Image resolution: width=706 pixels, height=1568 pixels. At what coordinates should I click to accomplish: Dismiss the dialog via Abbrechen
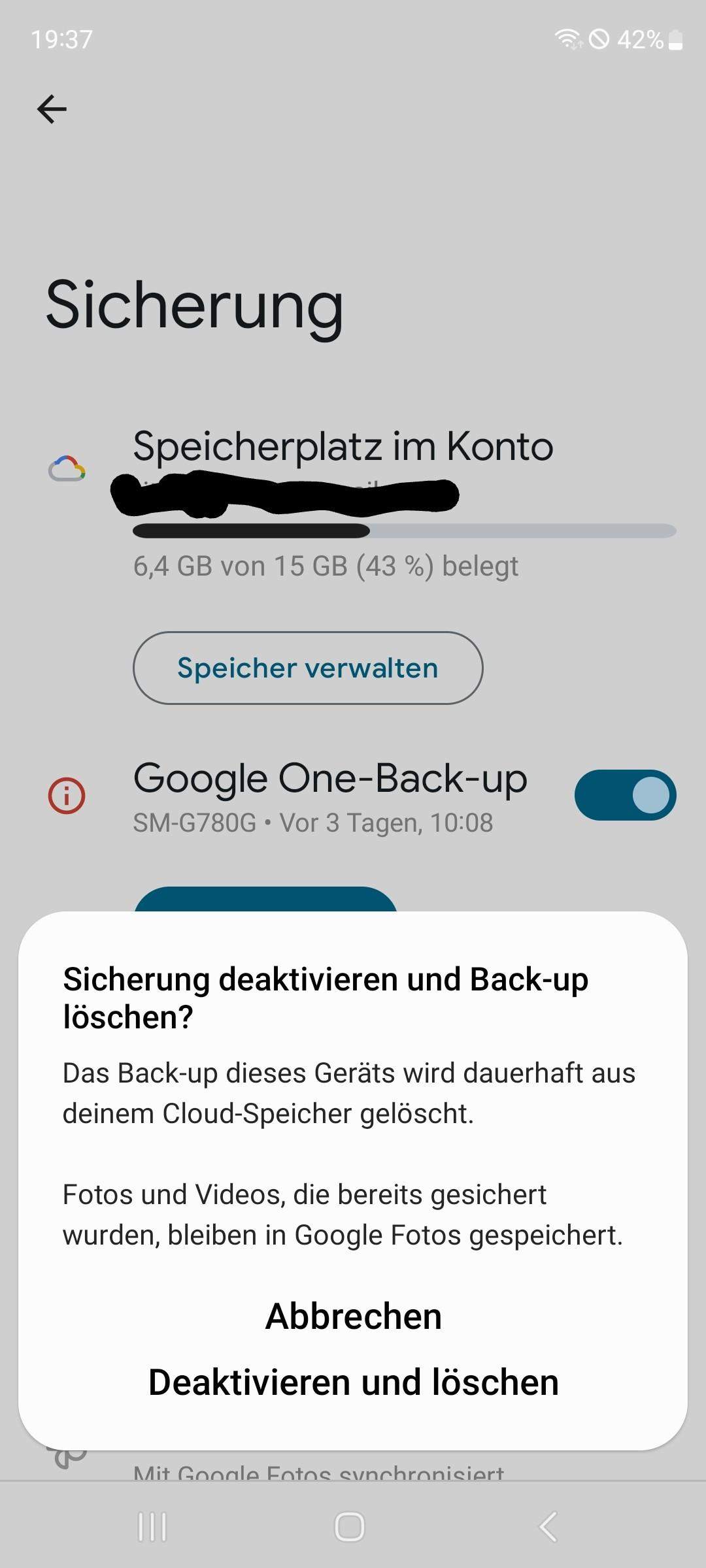coord(353,1315)
